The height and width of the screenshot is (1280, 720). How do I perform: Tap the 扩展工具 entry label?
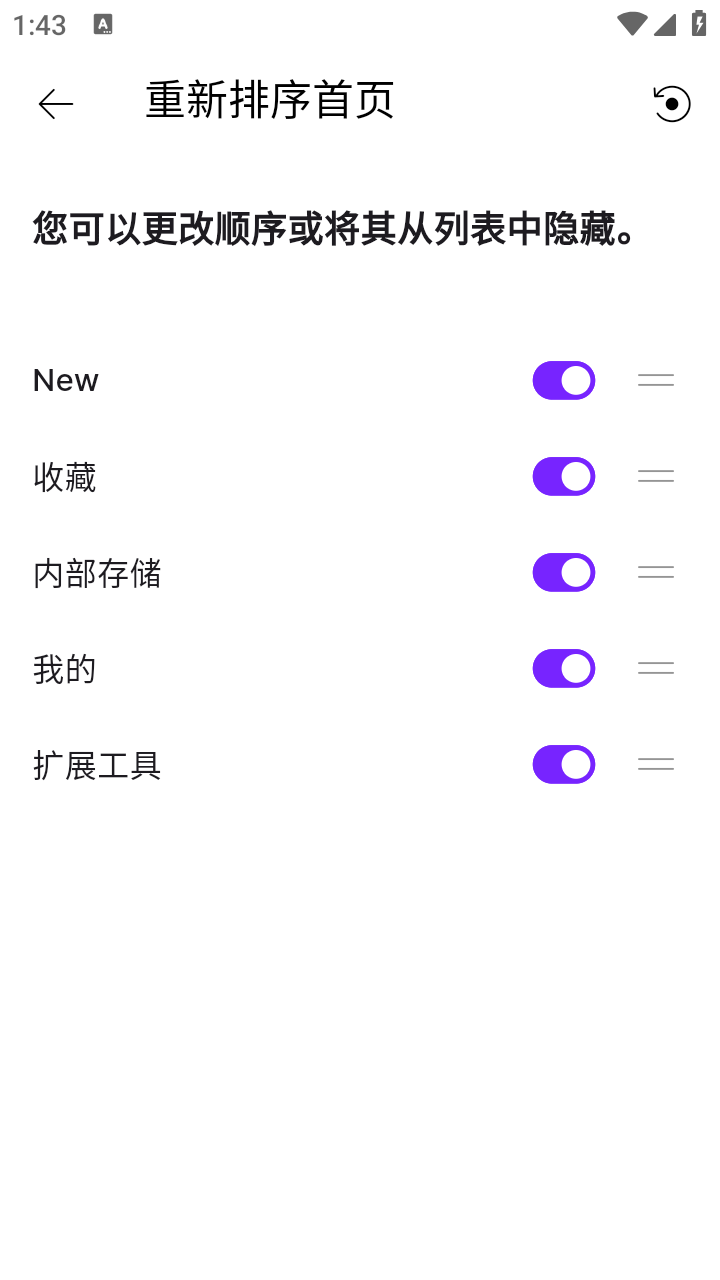[x=97, y=765]
